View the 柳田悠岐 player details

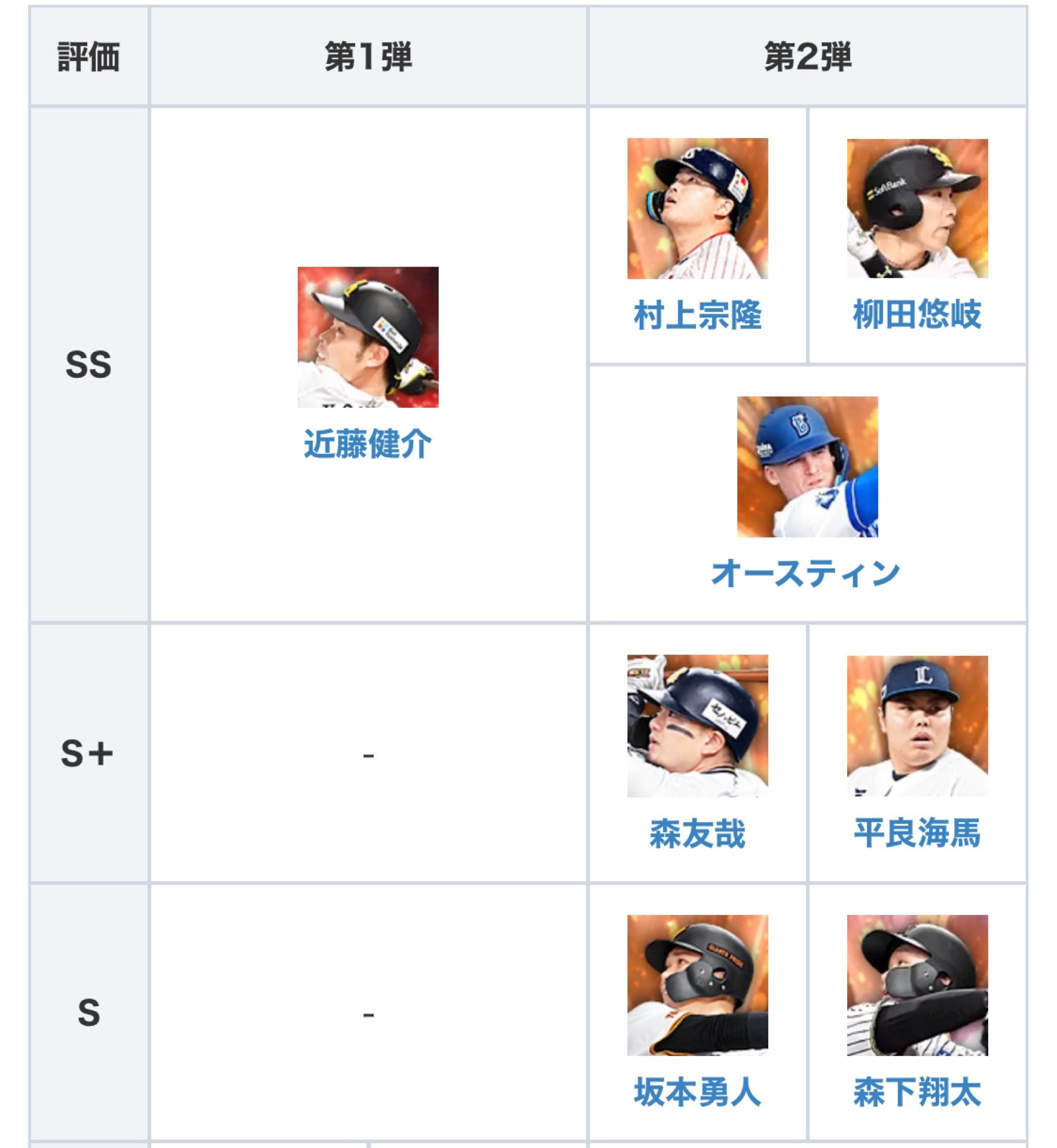(x=917, y=315)
